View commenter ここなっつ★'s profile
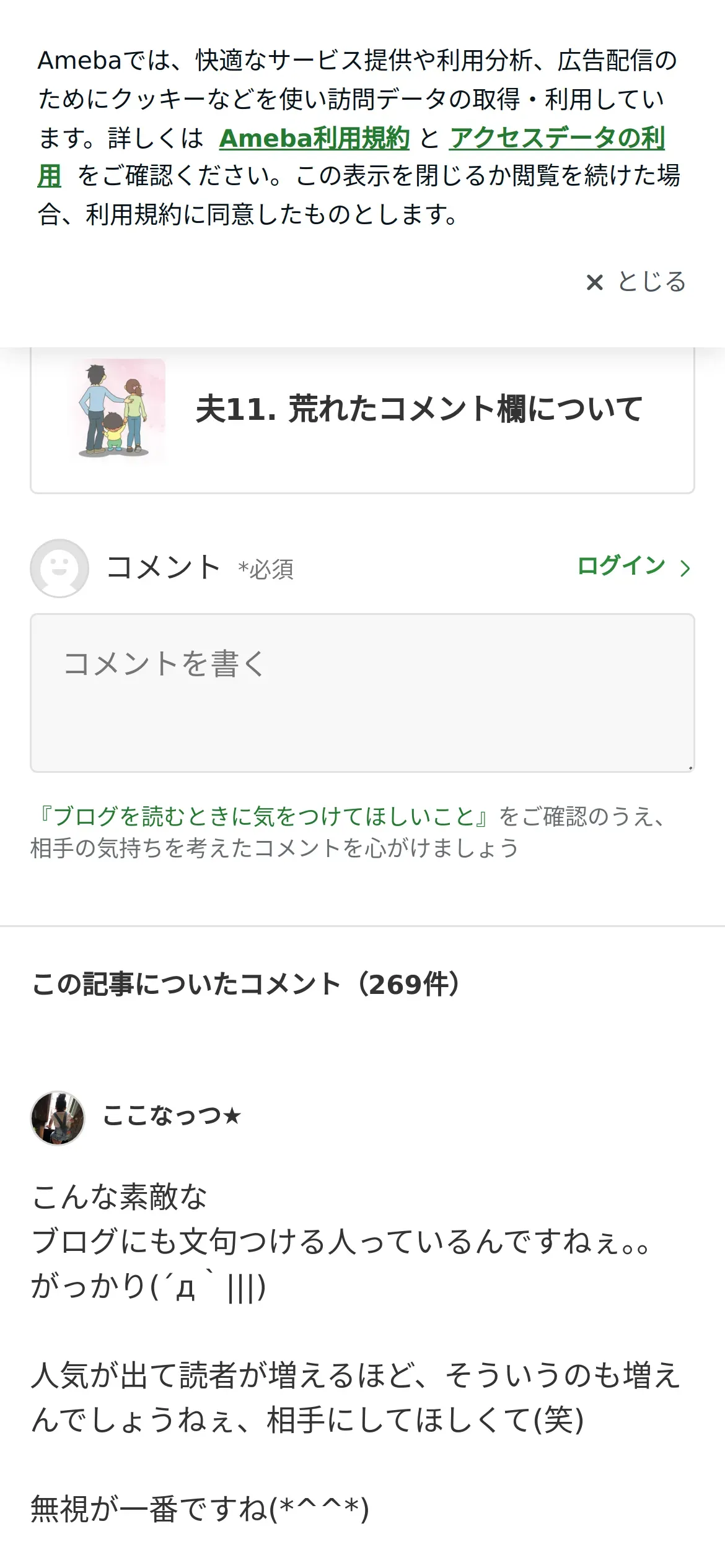 point(171,1116)
